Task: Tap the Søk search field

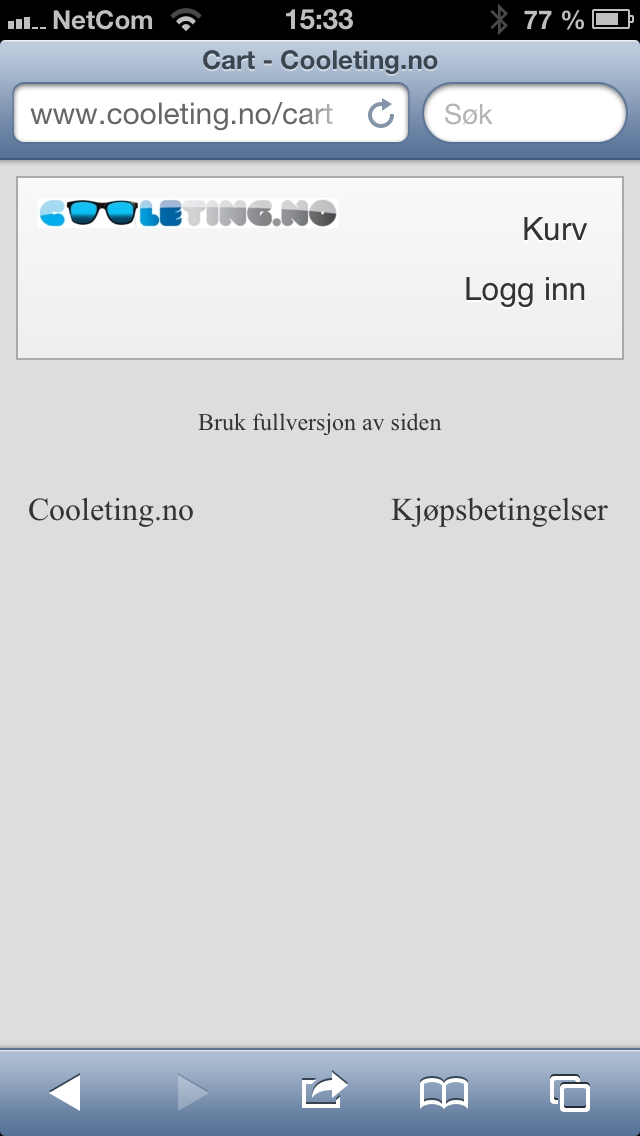Action: click(x=525, y=114)
